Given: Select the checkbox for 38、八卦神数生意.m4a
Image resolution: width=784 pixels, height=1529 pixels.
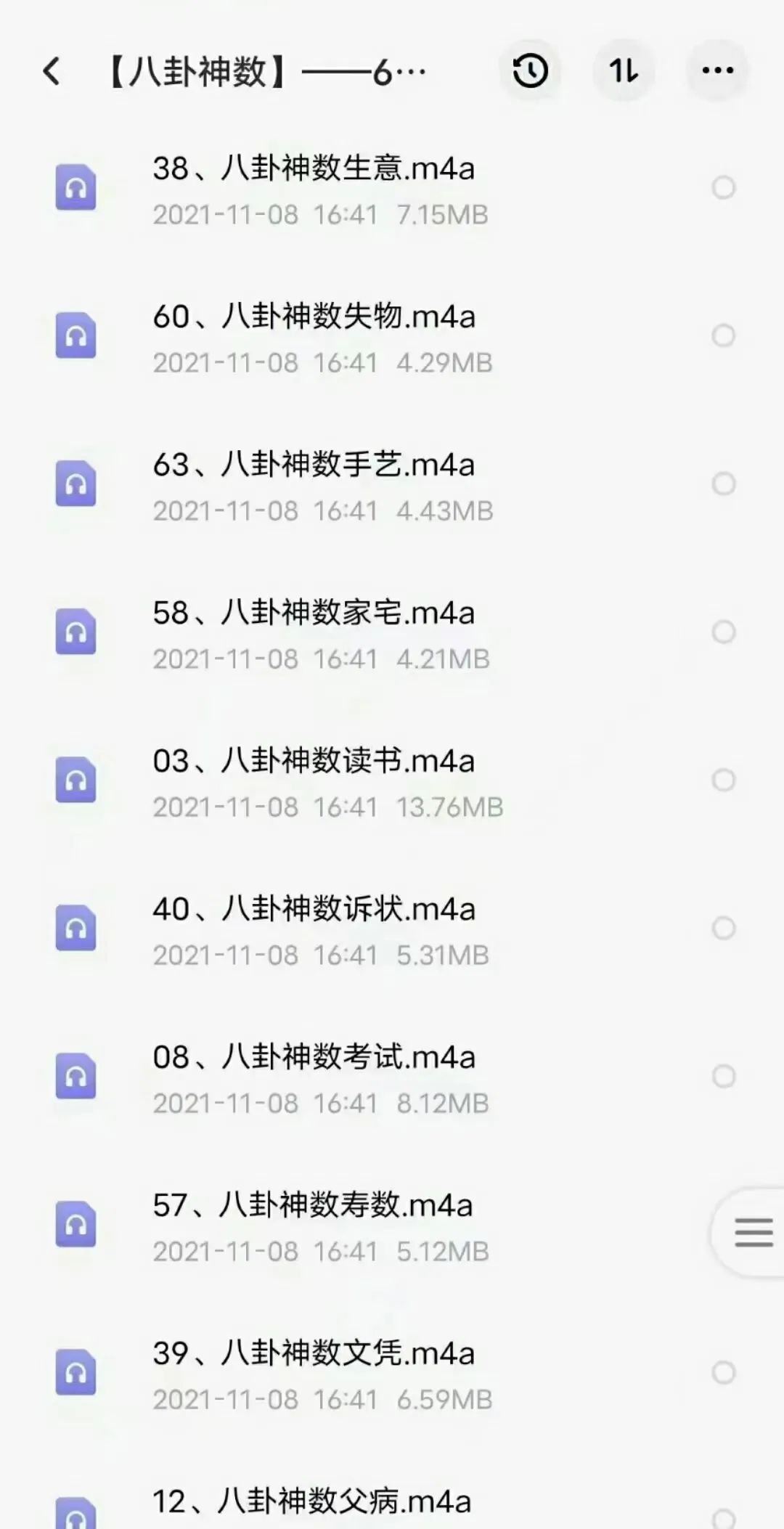Looking at the screenshot, I should coord(723,188).
